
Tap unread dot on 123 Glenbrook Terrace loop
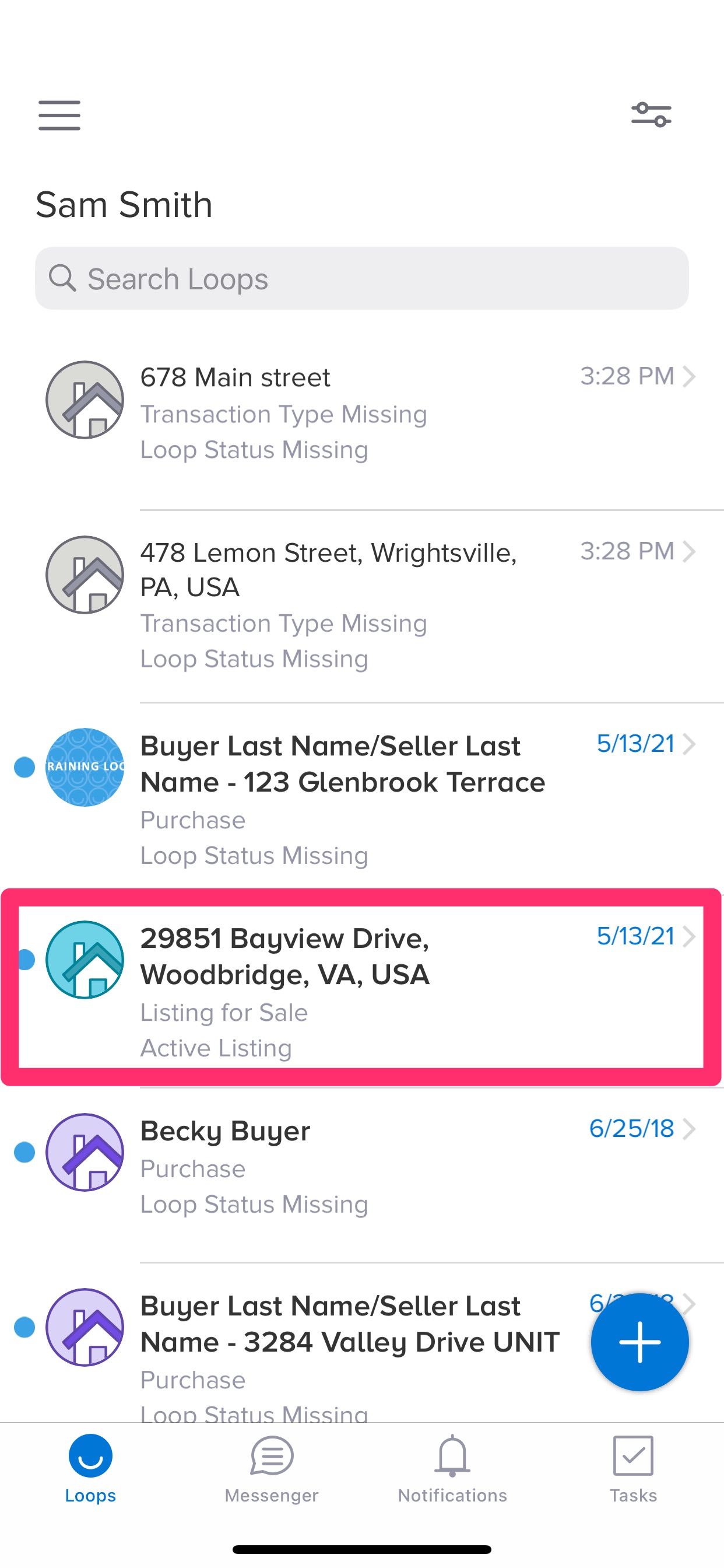[x=25, y=768]
